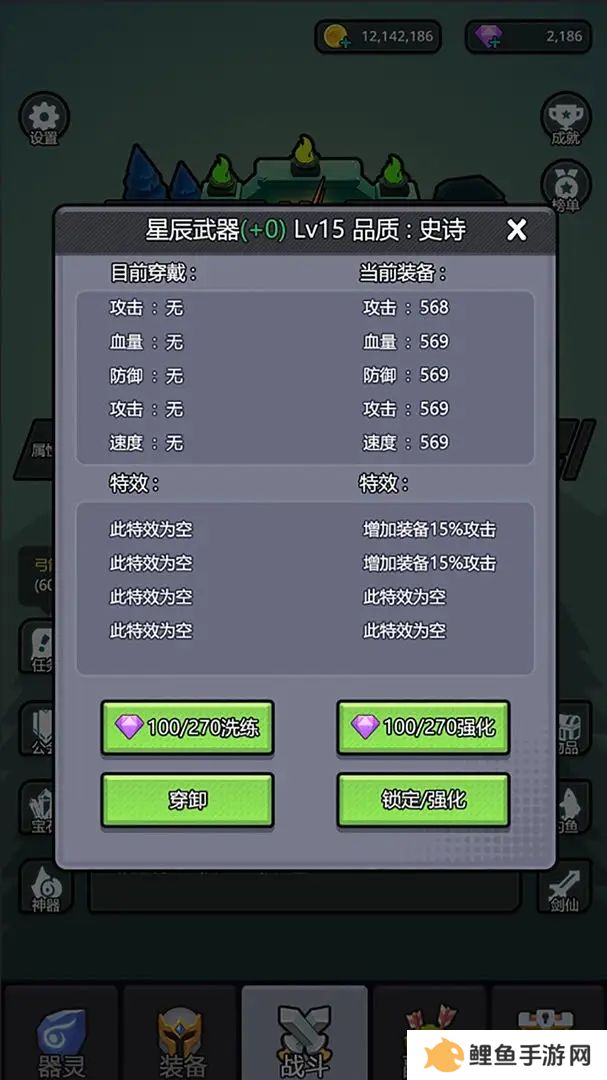Screen dimensions: 607x1080
Task: Tap the 锁定/强化 button
Action: (423, 800)
